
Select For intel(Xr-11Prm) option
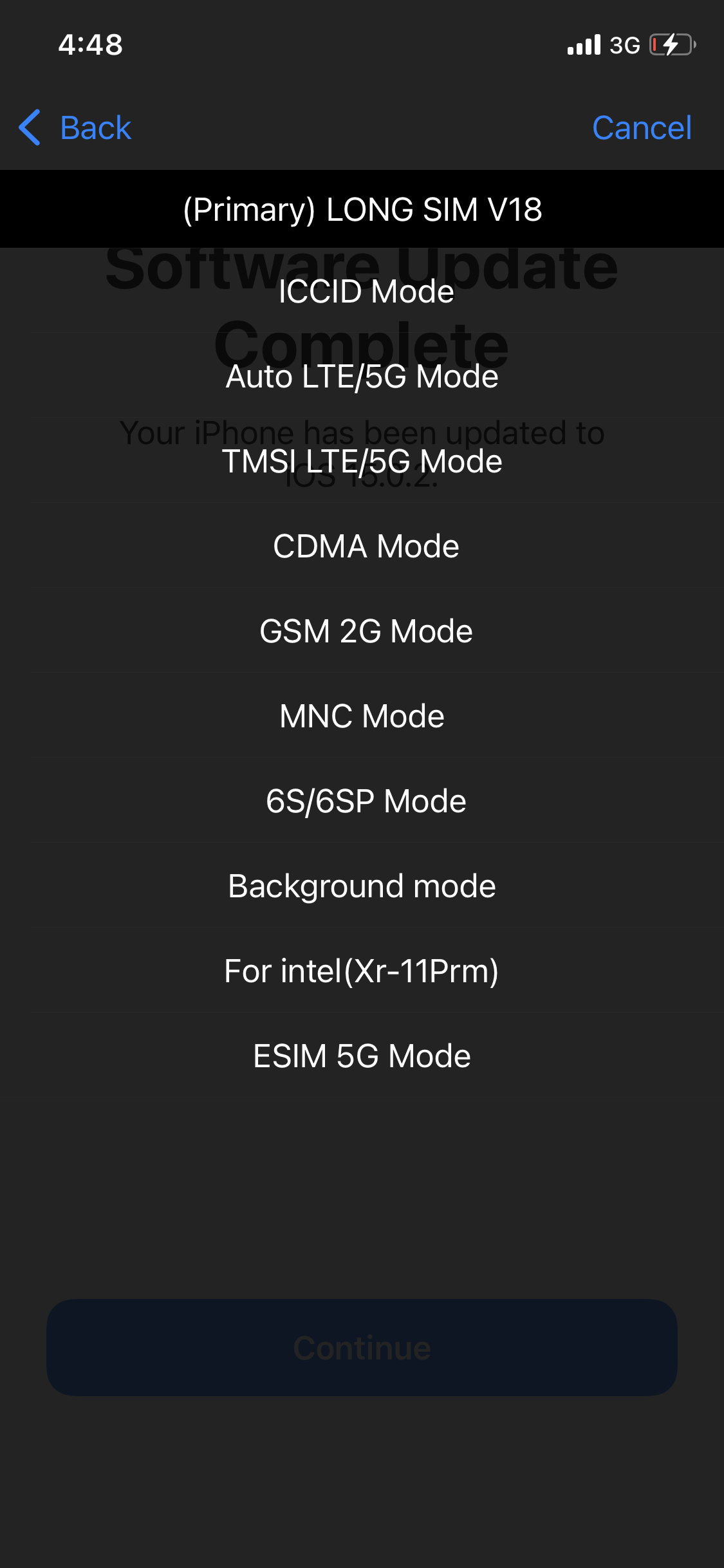(x=362, y=971)
